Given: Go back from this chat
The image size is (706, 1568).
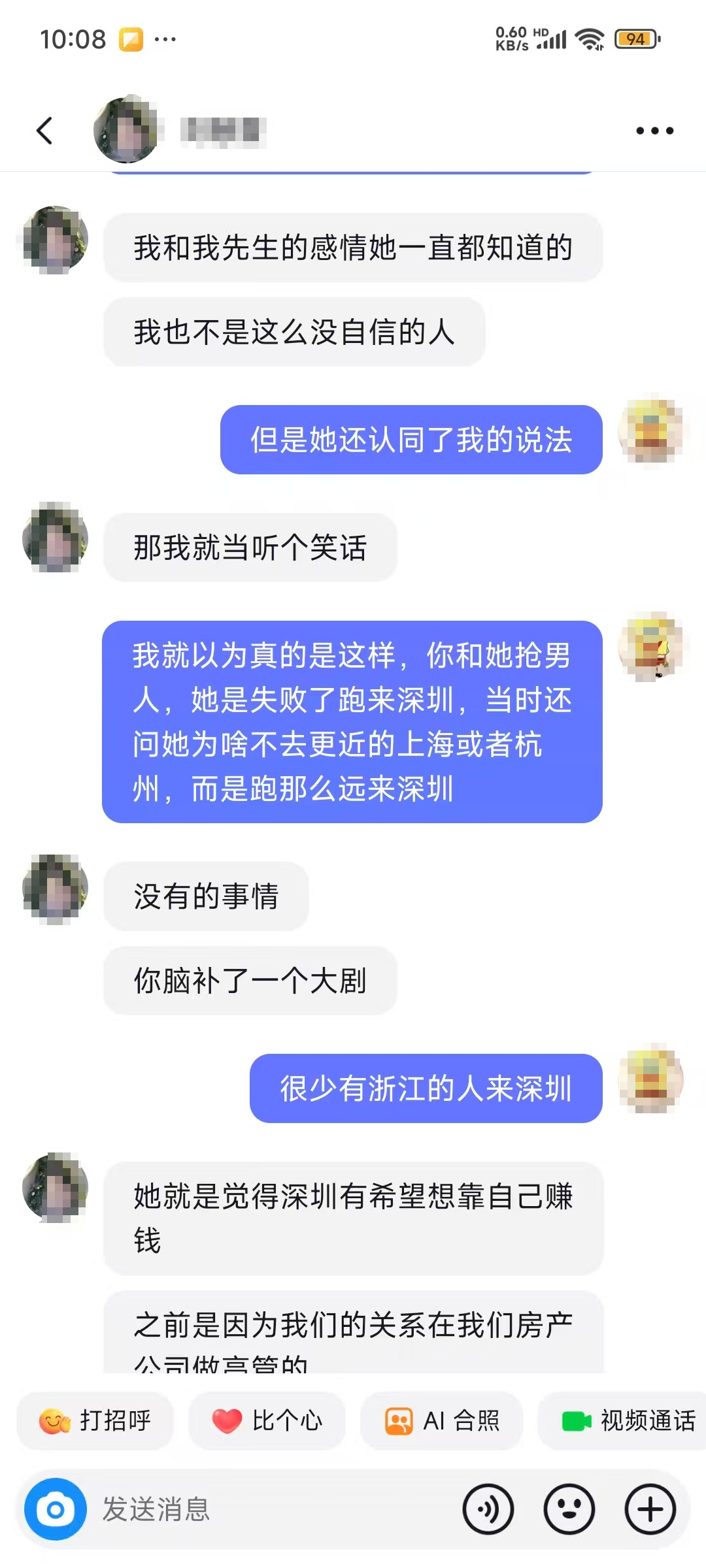Looking at the screenshot, I should 44,131.
